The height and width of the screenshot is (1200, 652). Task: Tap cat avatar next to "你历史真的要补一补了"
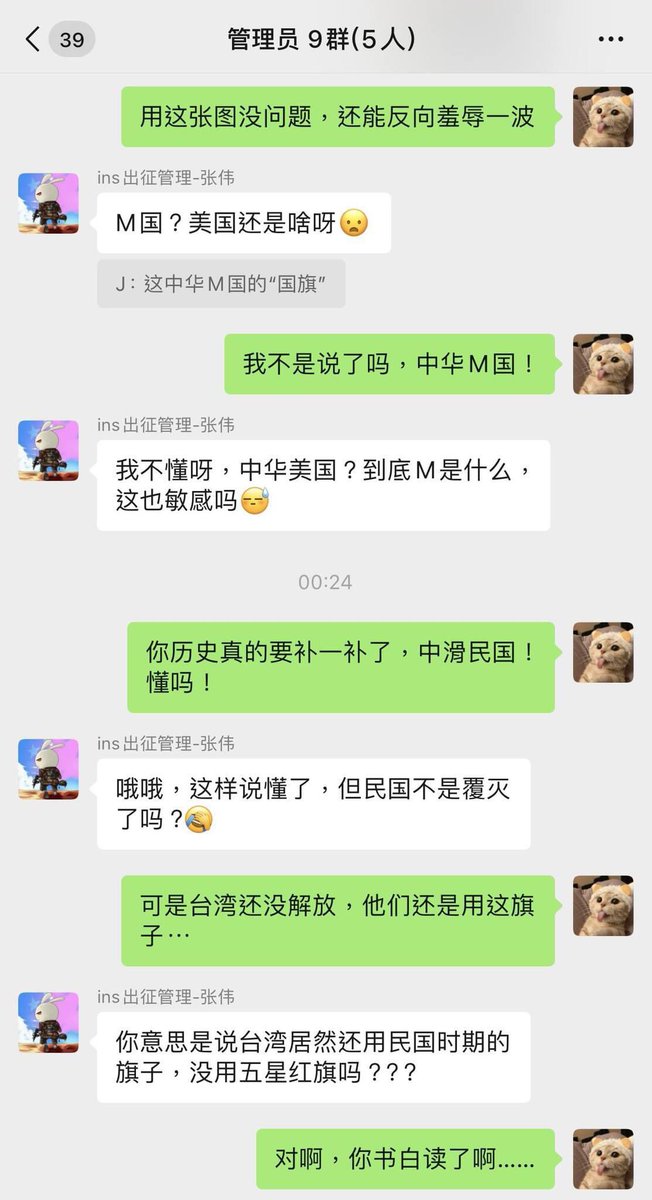pyautogui.click(x=603, y=652)
